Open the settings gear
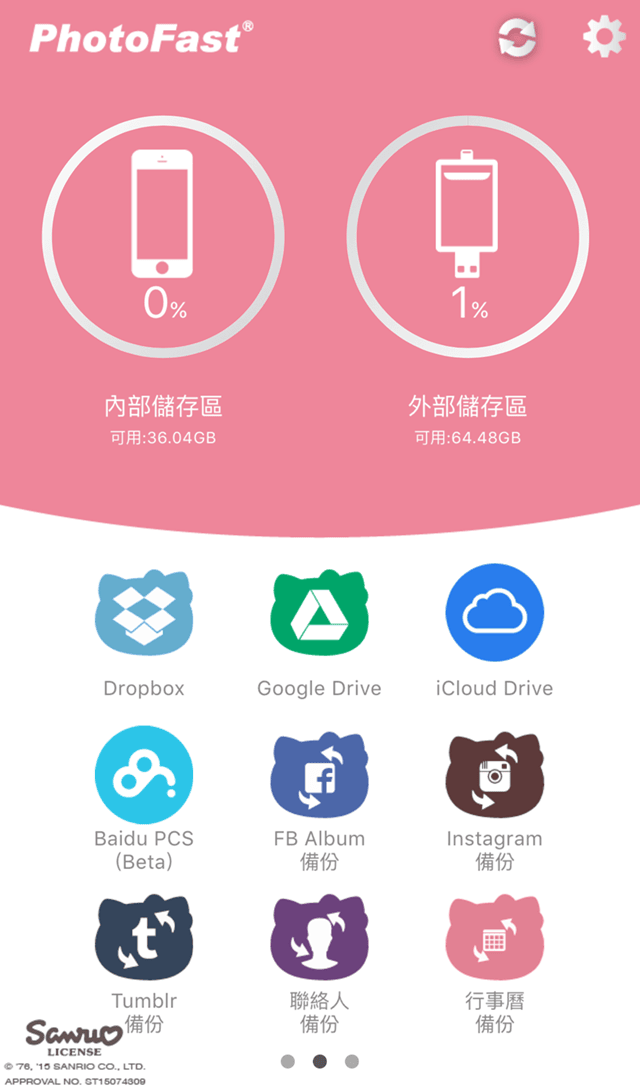Viewport: 640px width, 1089px height. tap(603, 38)
